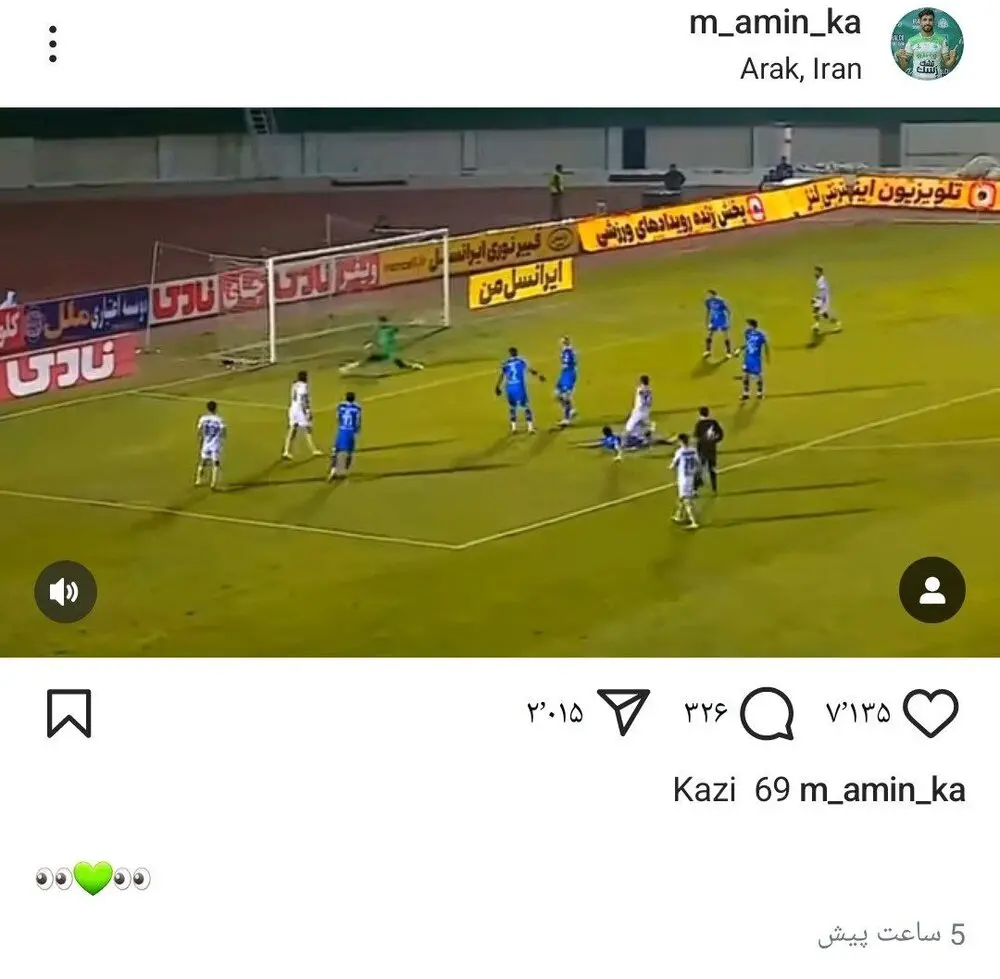
Task: Open the m_amin_ka username in the header
Action: 775,23
